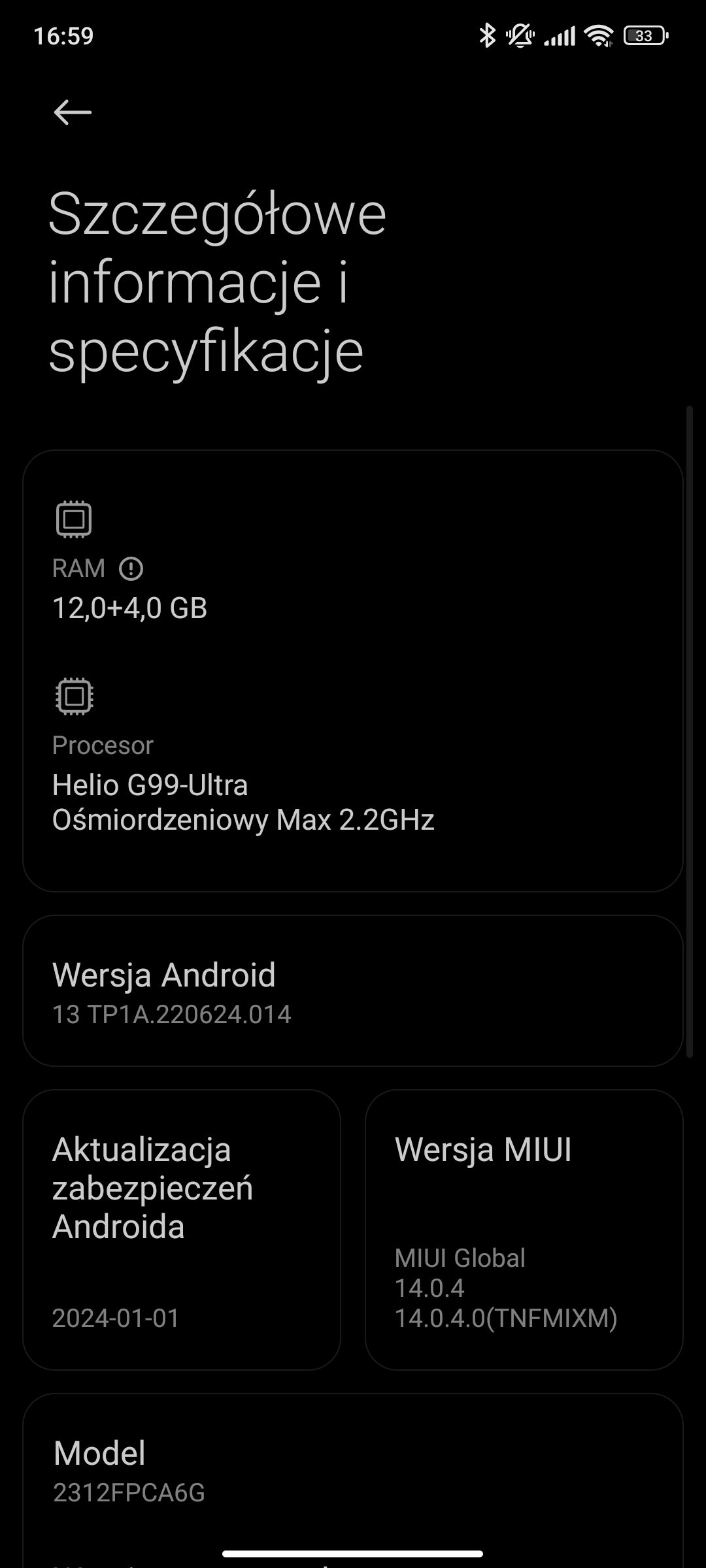Open the RAM info icon
706x1568 pixels.
[131, 568]
